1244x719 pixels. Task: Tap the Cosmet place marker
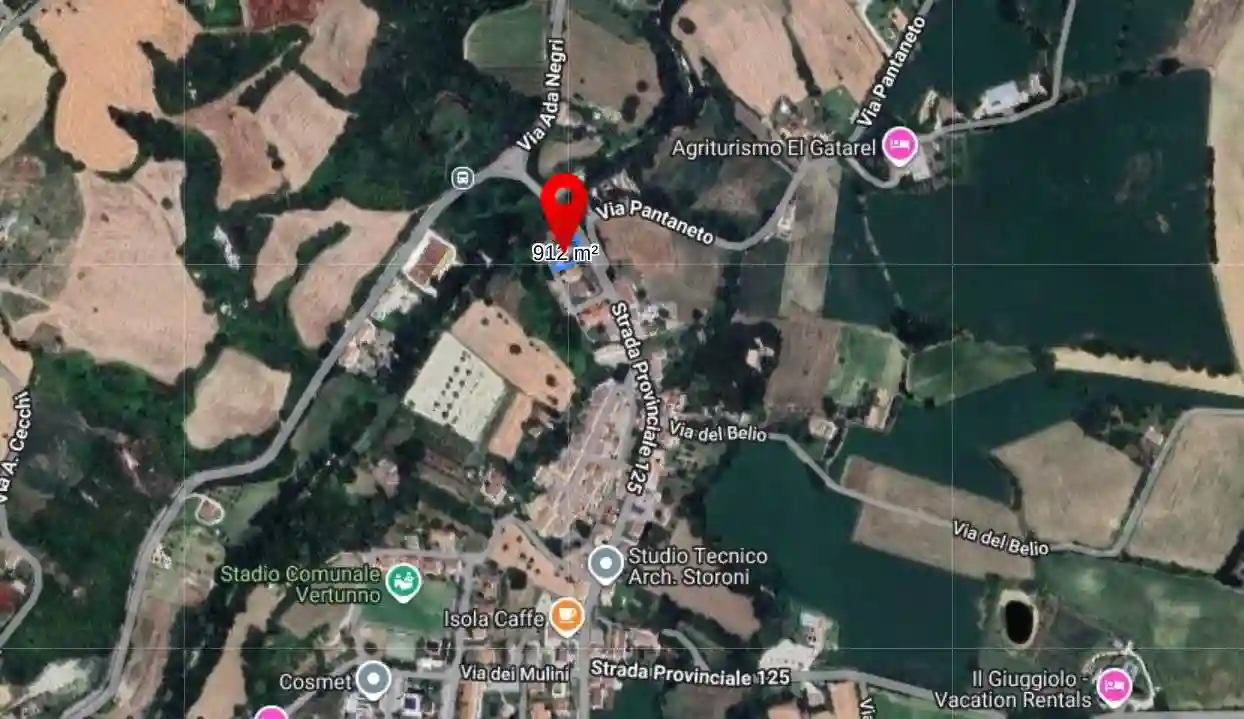pyautogui.click(x=373, y=680)
